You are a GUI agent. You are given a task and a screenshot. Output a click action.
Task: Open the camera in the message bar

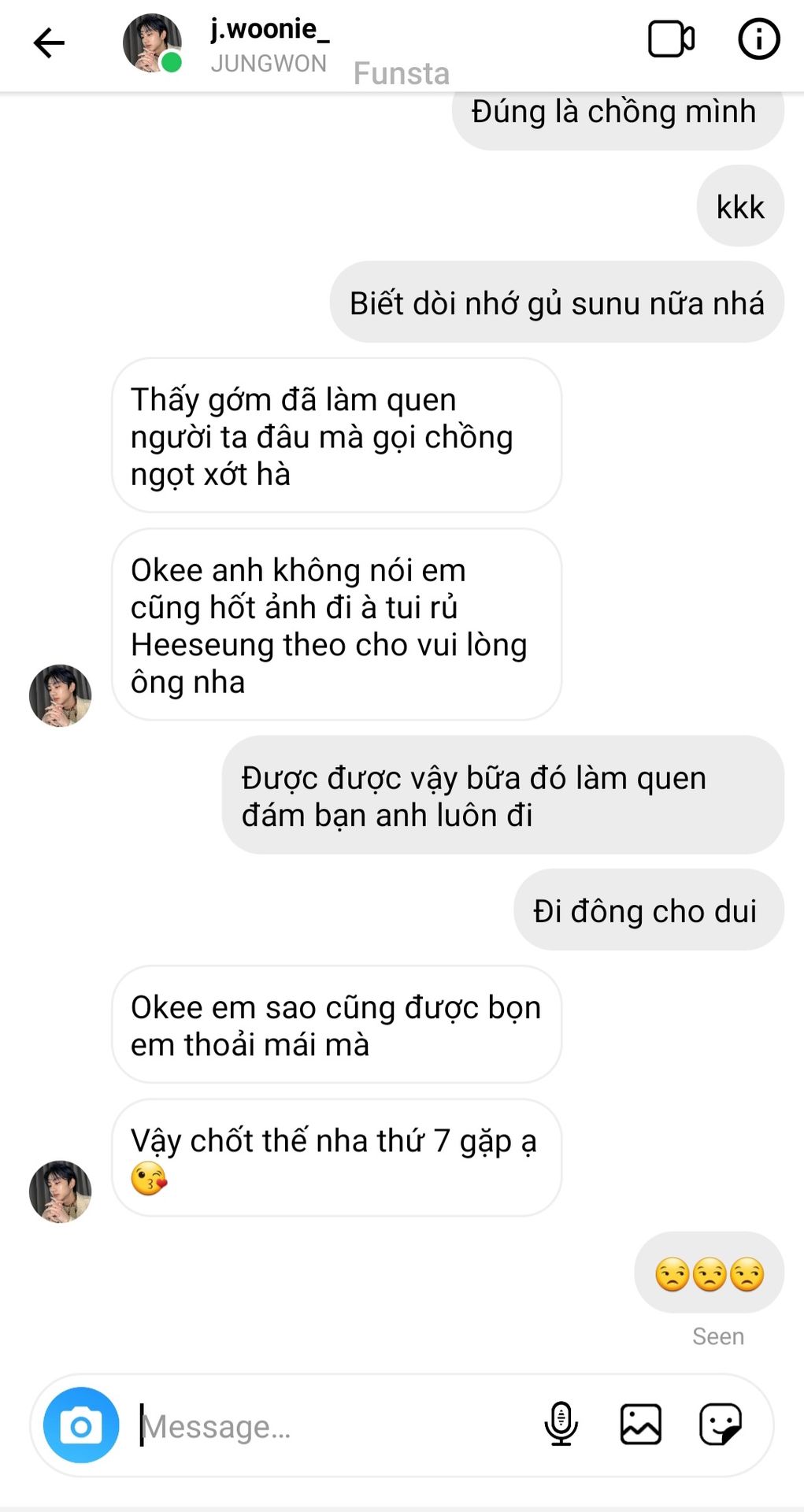[81, 1425]
